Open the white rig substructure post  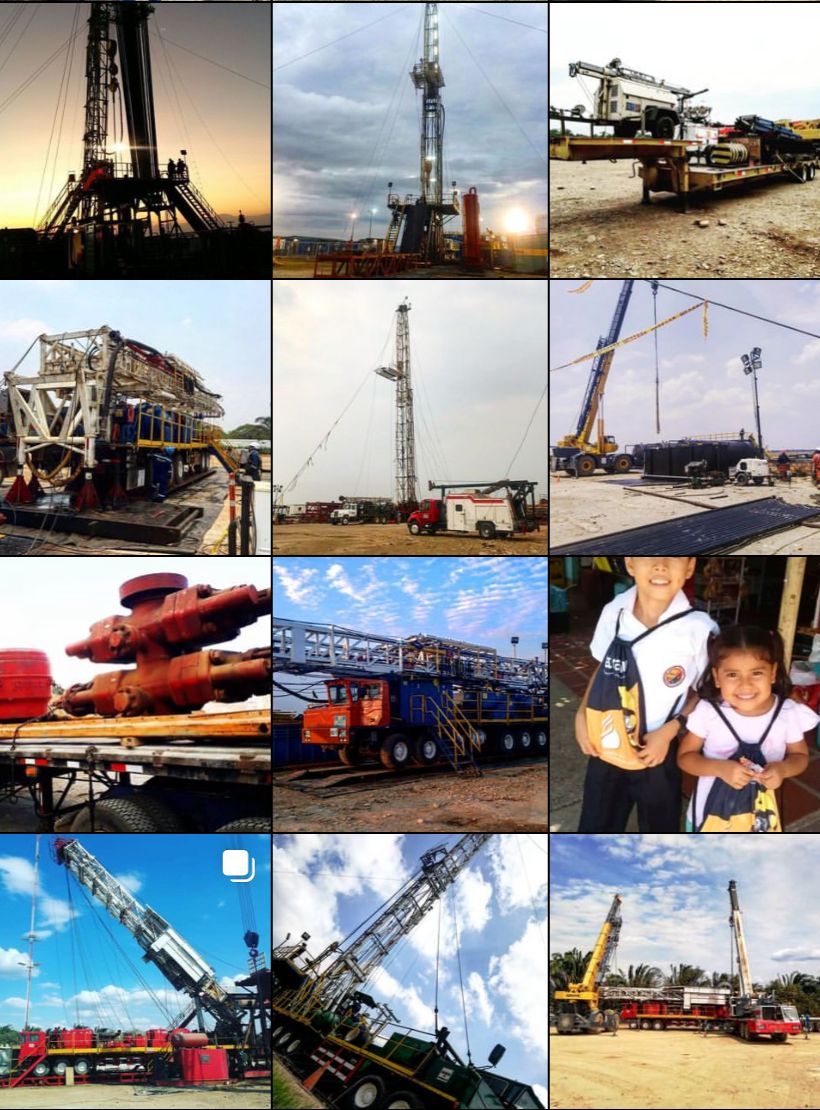(135, 417)
